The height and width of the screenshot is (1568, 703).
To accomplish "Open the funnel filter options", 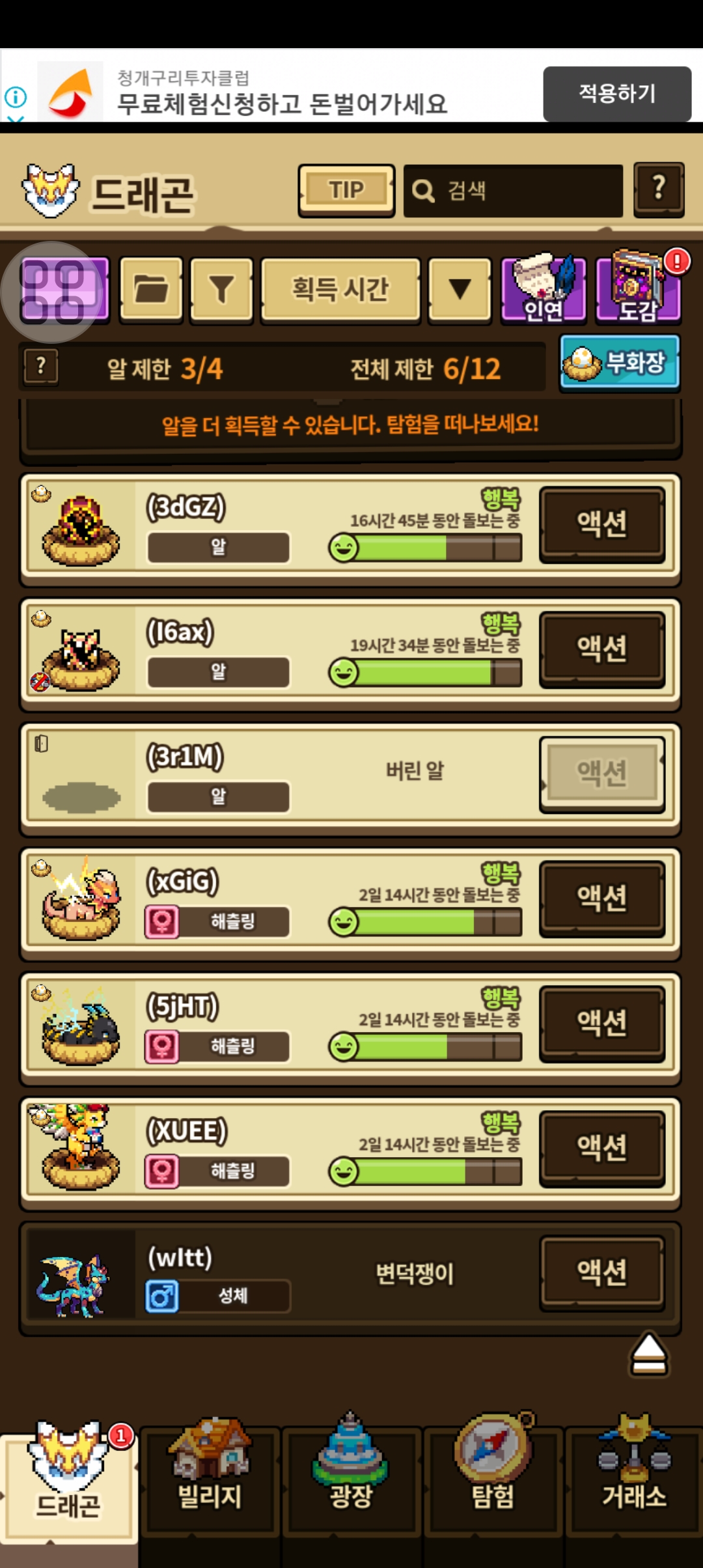I will tap(221, 289).
